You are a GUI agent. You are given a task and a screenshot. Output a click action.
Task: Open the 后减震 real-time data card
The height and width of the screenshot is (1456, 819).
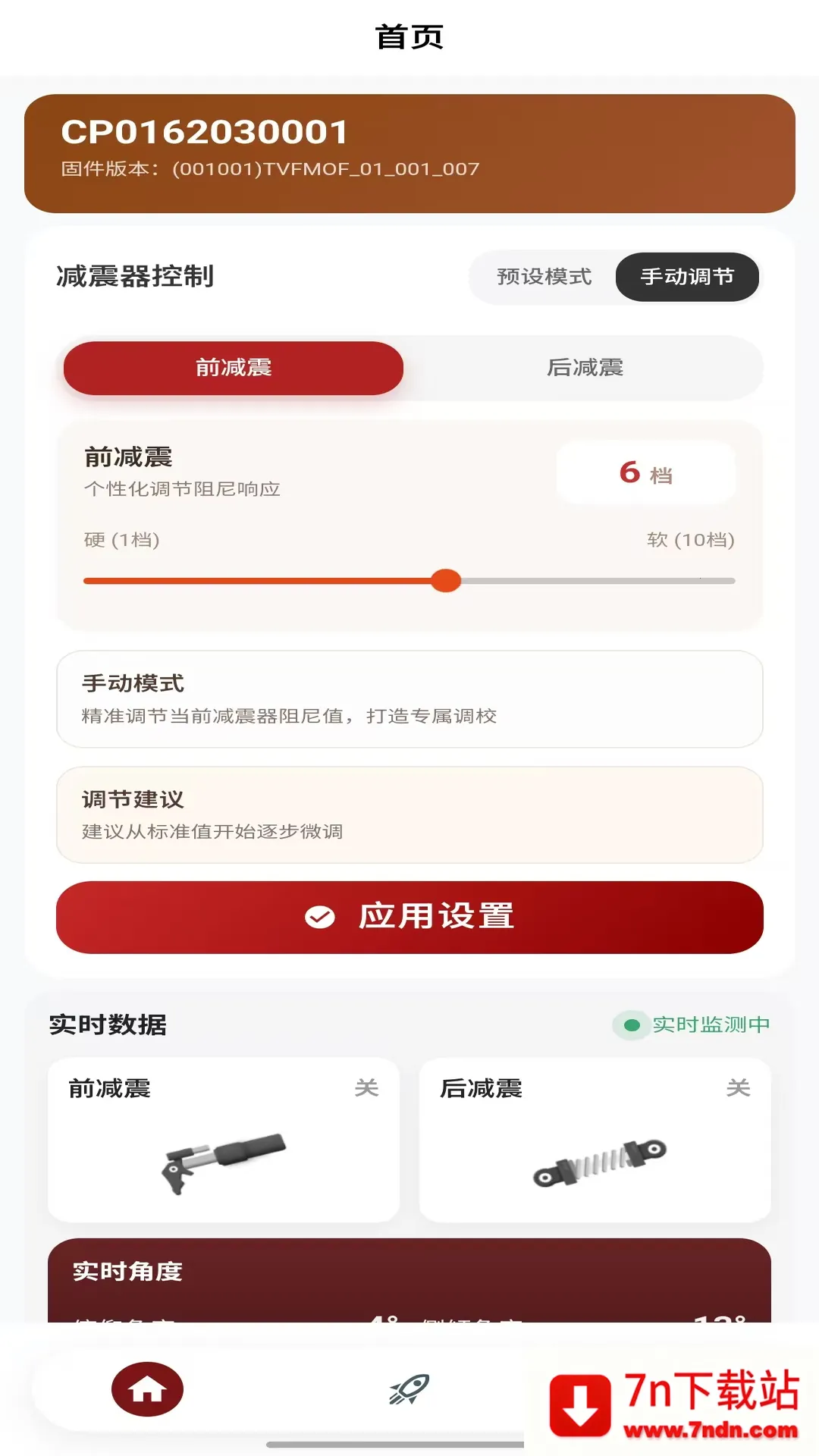tap(595, 1139)
